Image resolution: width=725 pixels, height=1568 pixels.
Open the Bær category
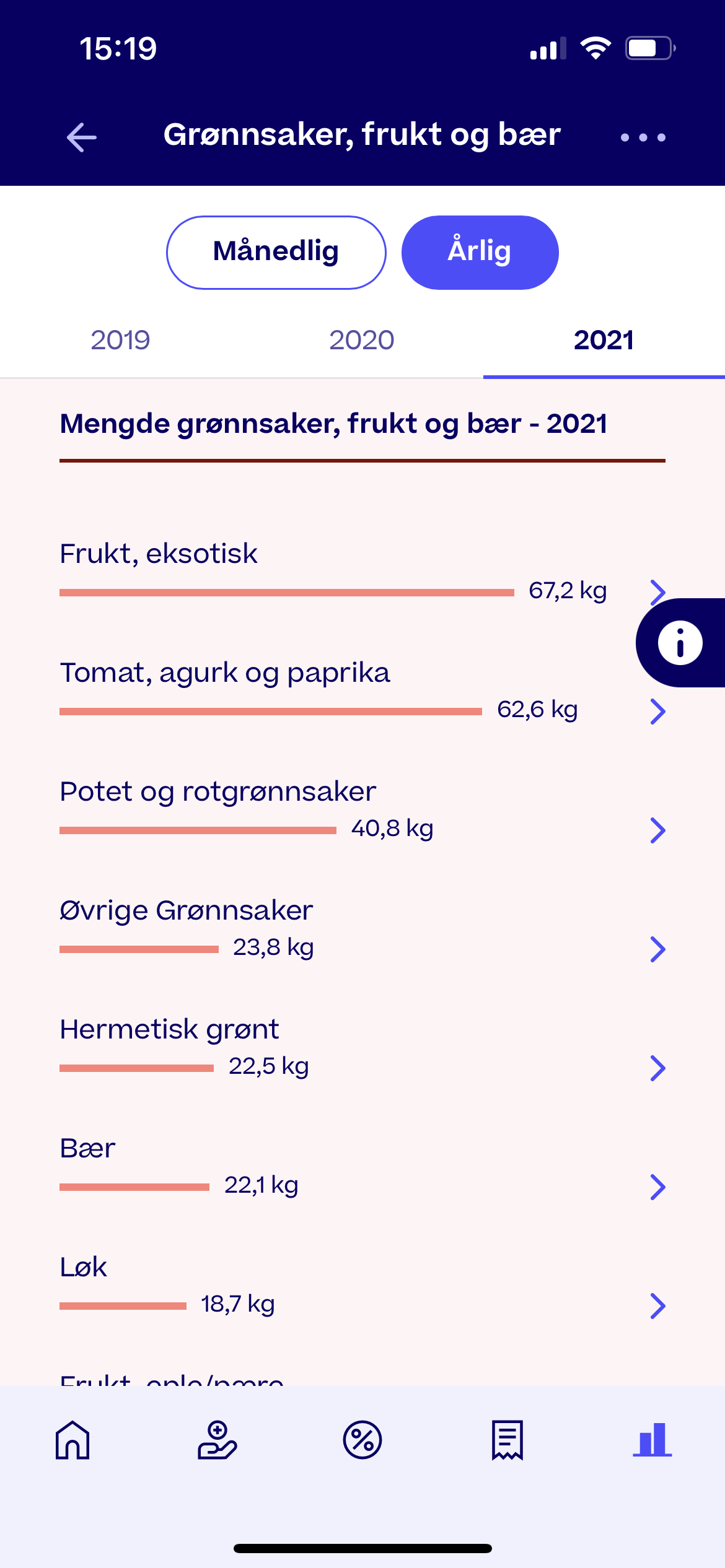tap(657, 1187)
